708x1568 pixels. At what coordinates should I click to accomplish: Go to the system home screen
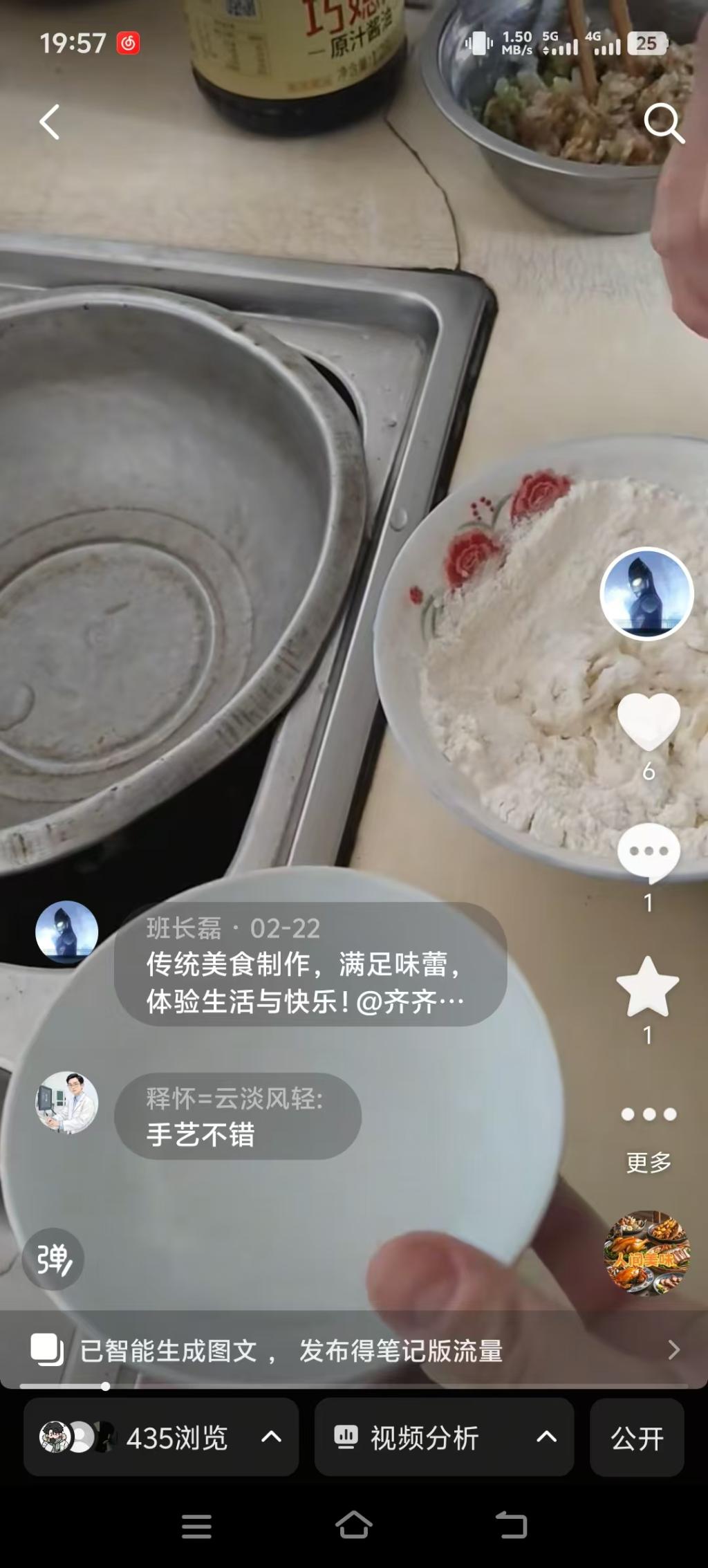[x=354, y=1525]
